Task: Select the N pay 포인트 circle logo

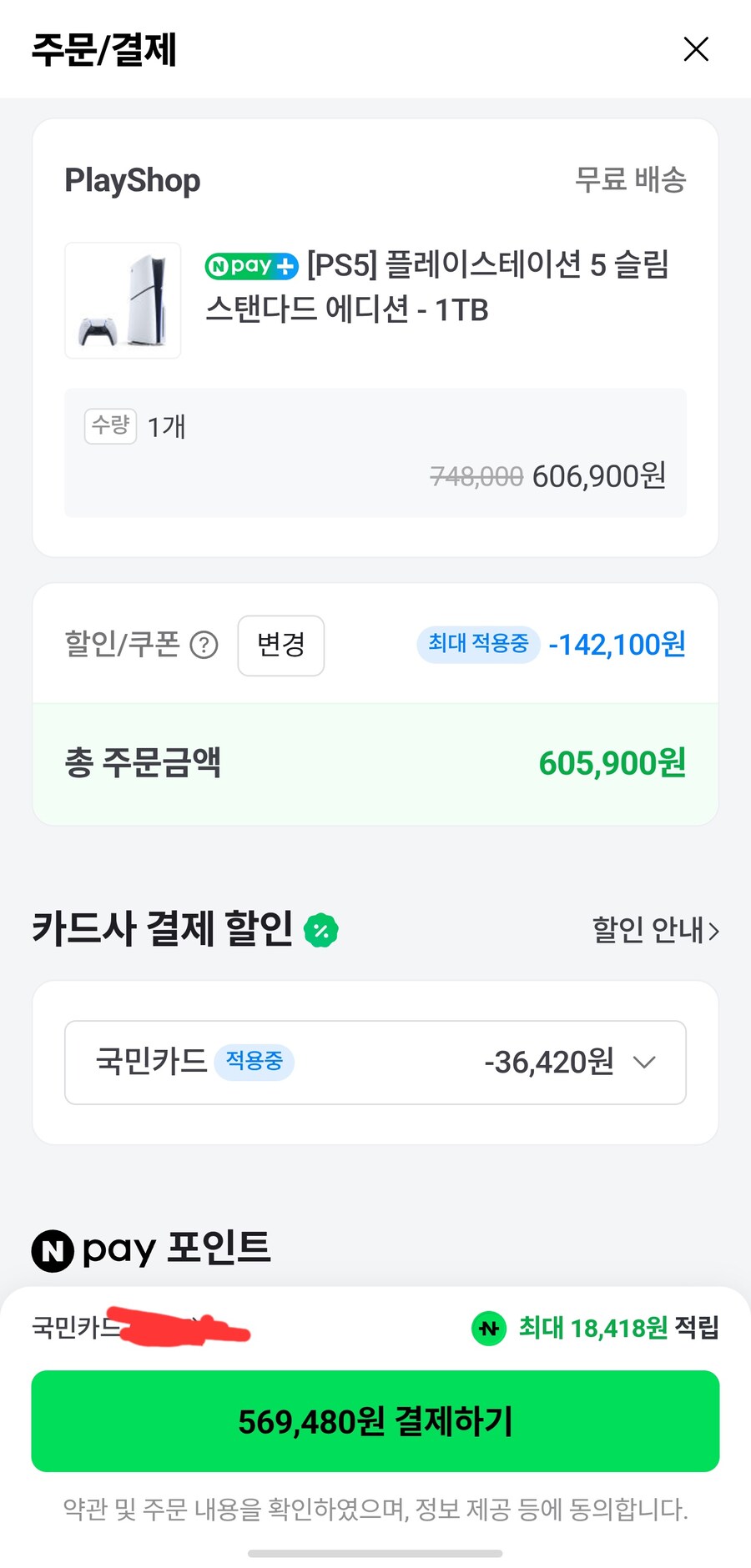Action: 52,1249
